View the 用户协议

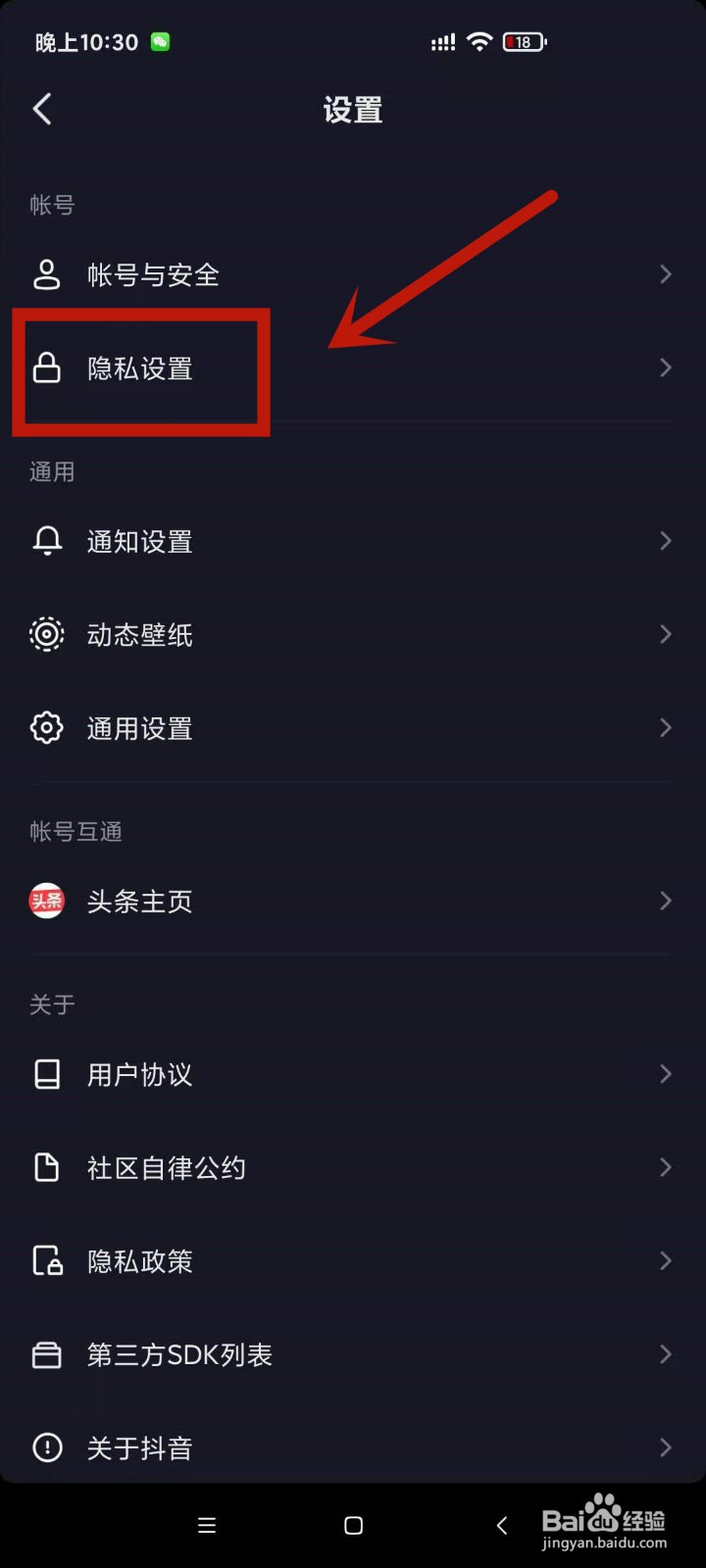(140, 1075)
